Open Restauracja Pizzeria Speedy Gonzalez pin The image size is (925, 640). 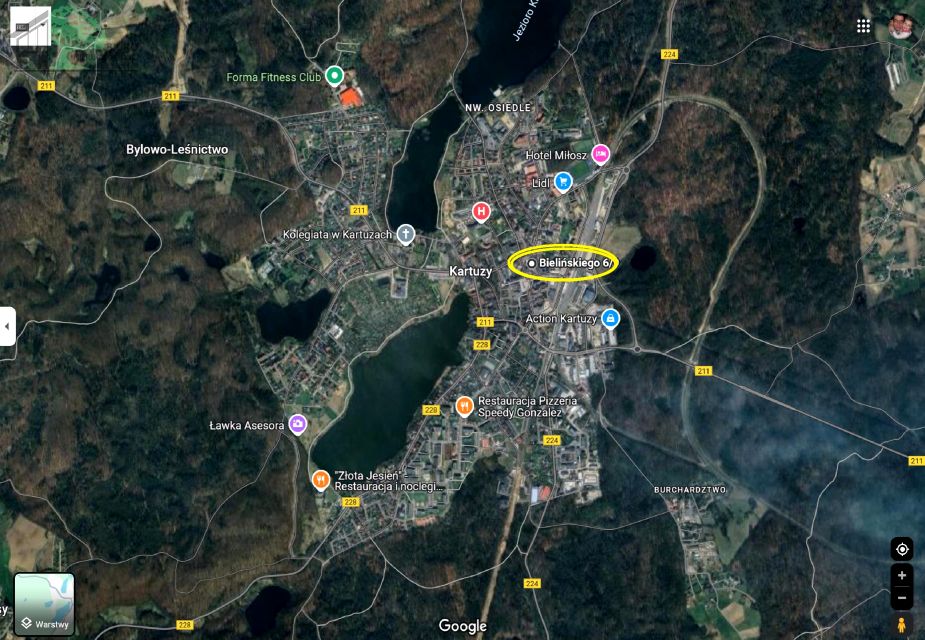(464, 405)
